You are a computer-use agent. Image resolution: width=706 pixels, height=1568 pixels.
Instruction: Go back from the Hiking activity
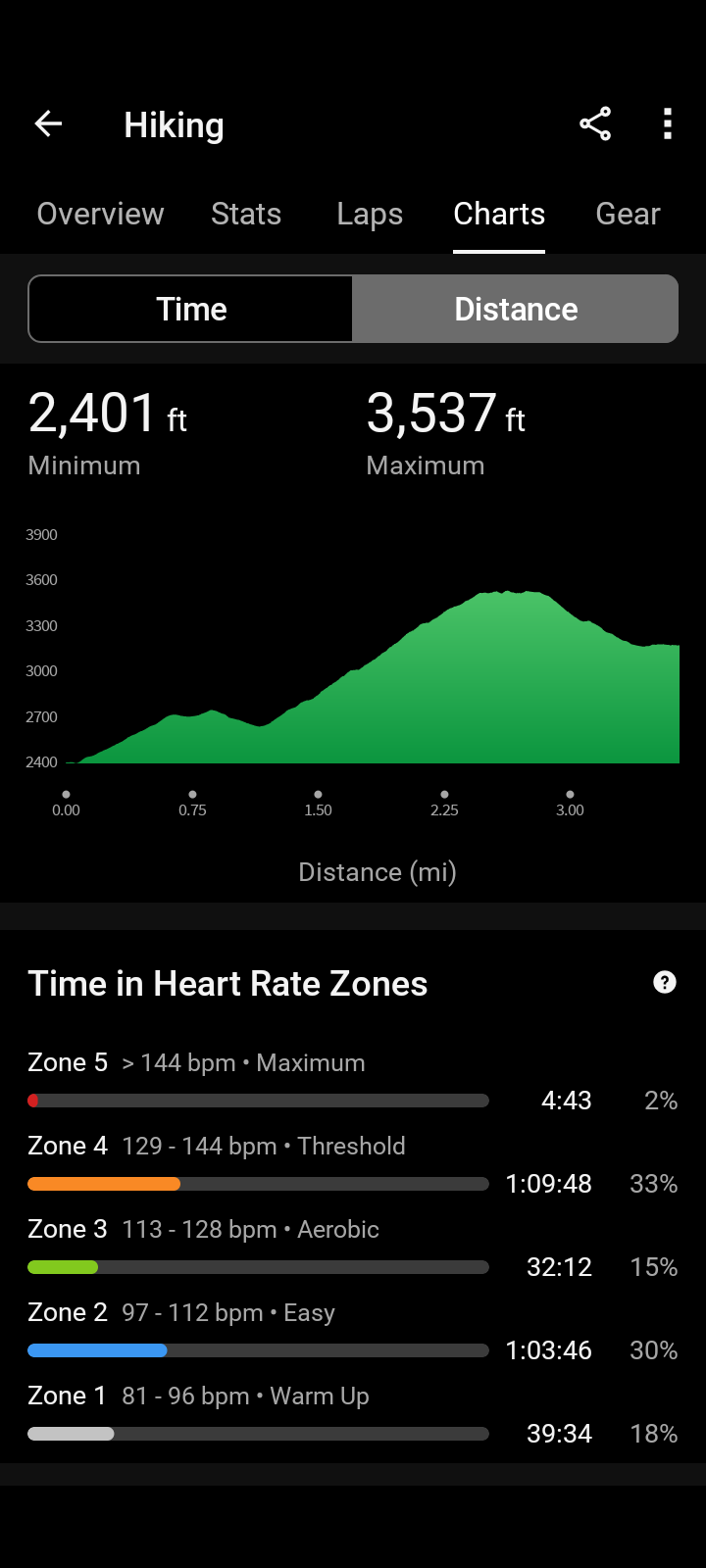pos(48,123)
